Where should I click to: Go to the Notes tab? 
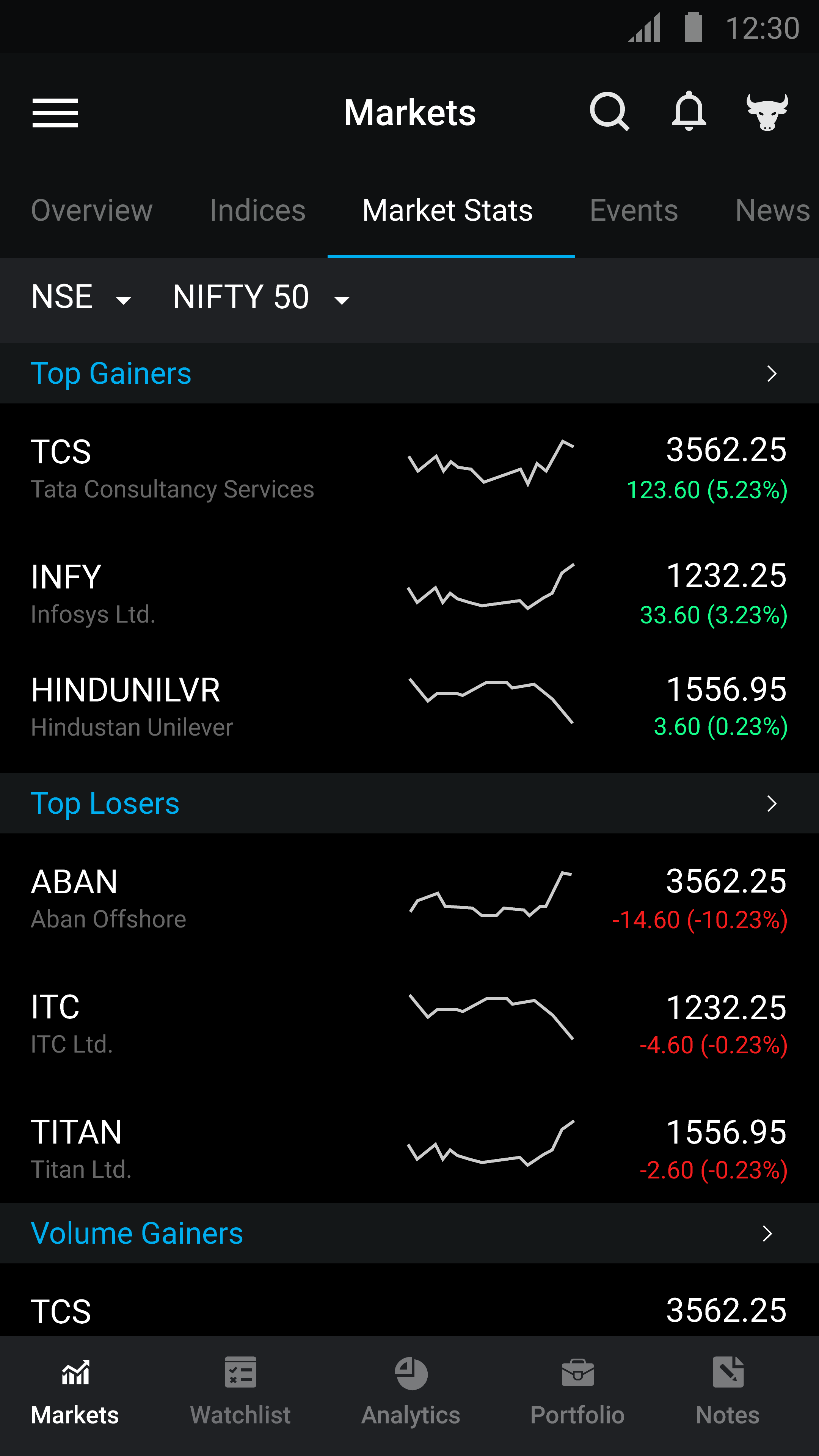(728, 1391)
